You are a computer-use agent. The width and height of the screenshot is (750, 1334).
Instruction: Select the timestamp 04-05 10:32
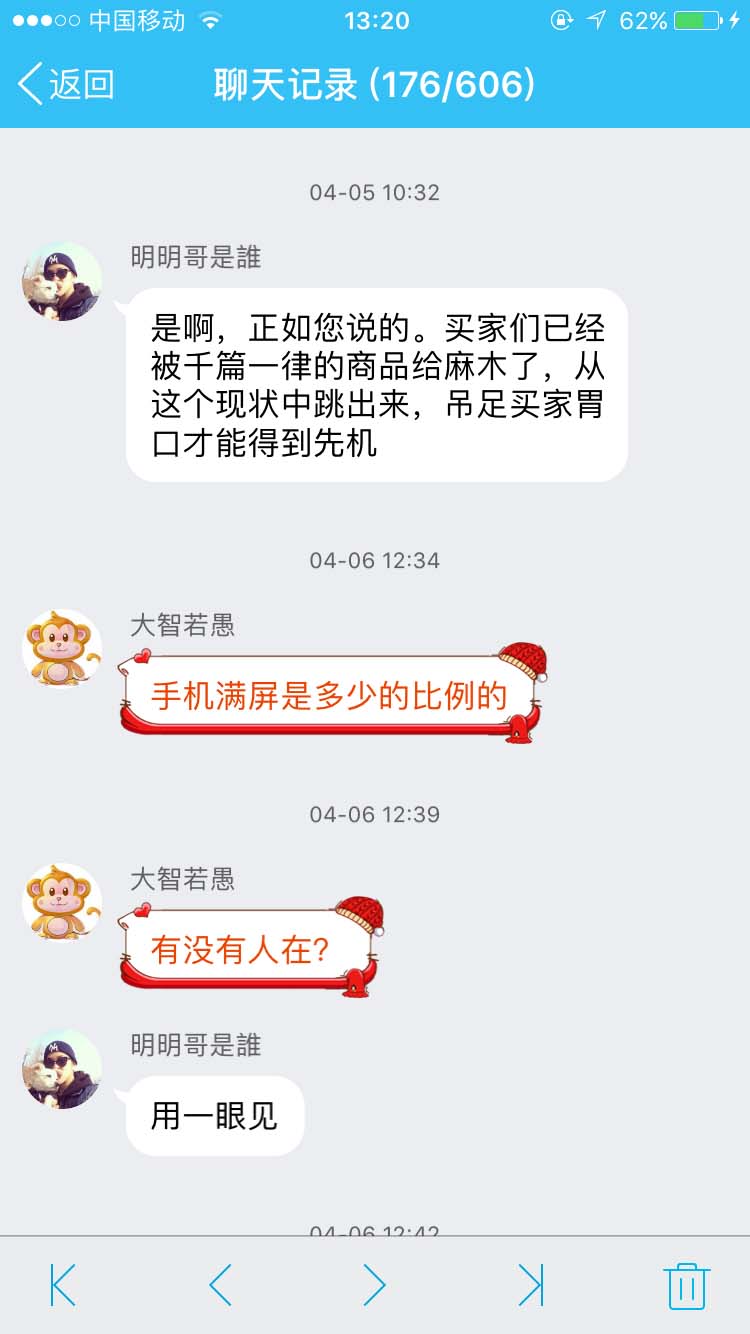(375, 193)
